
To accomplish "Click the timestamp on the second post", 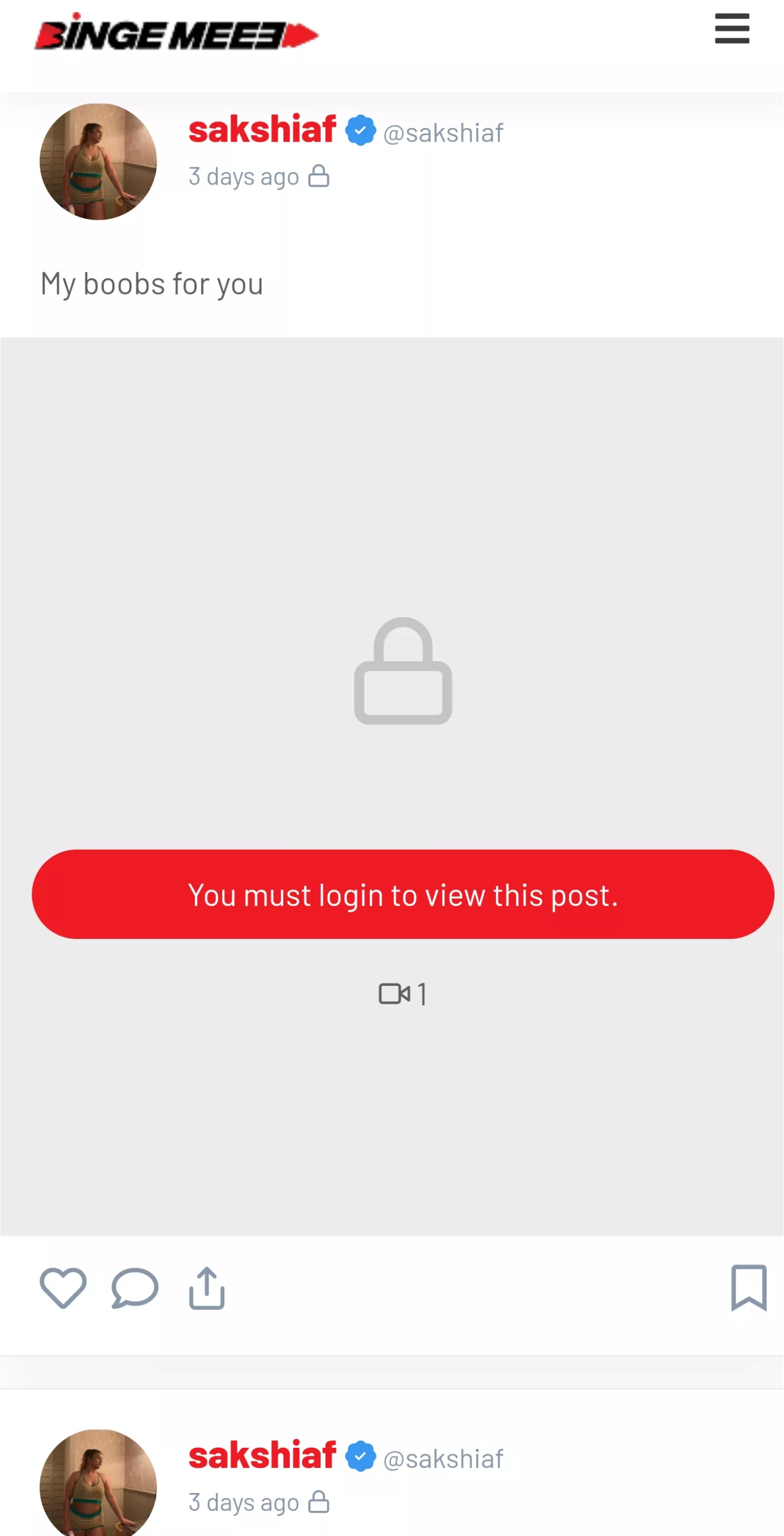I will 243,1503.
